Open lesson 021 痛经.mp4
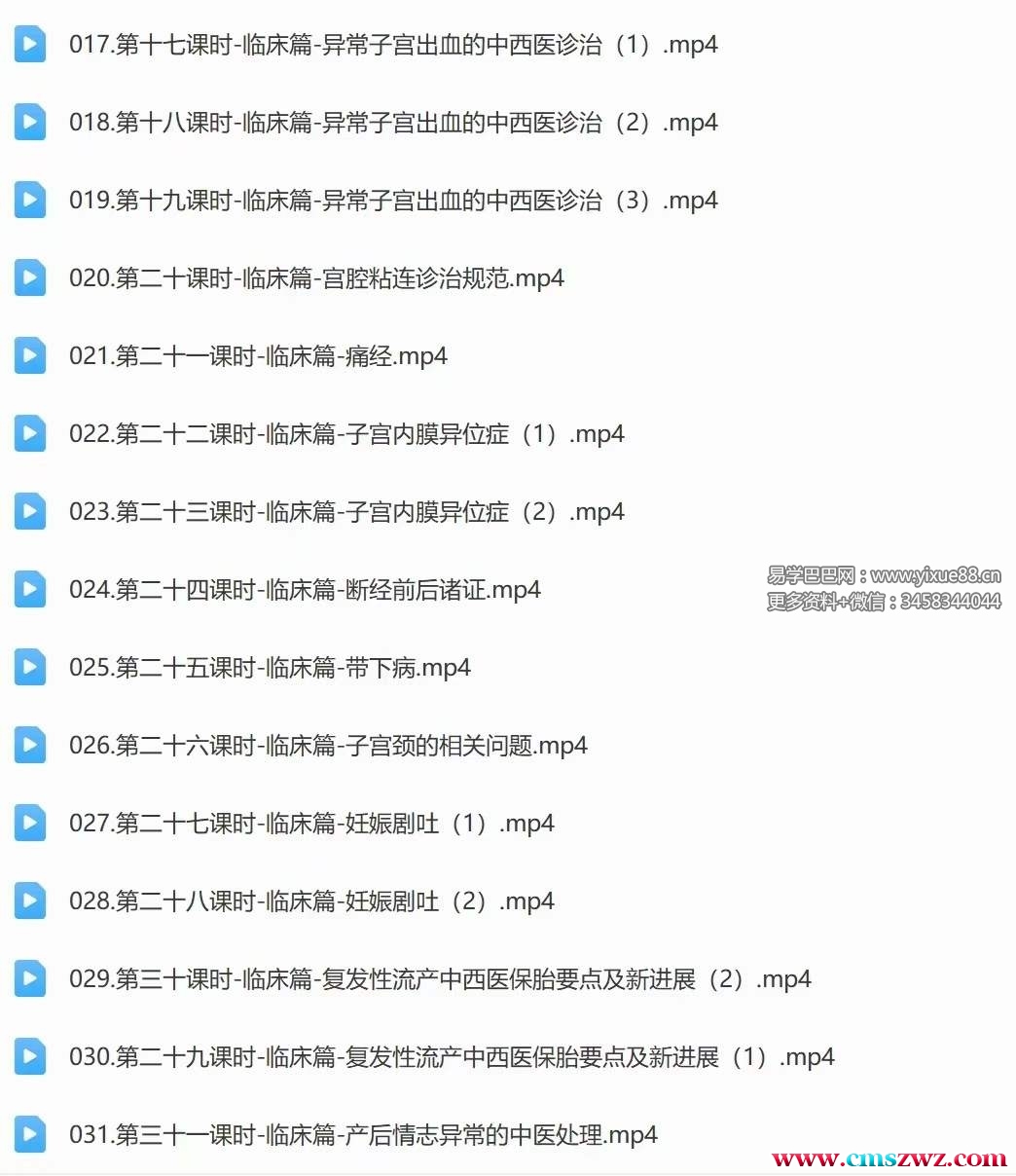1016x1176 pixels. pos(258,356)
